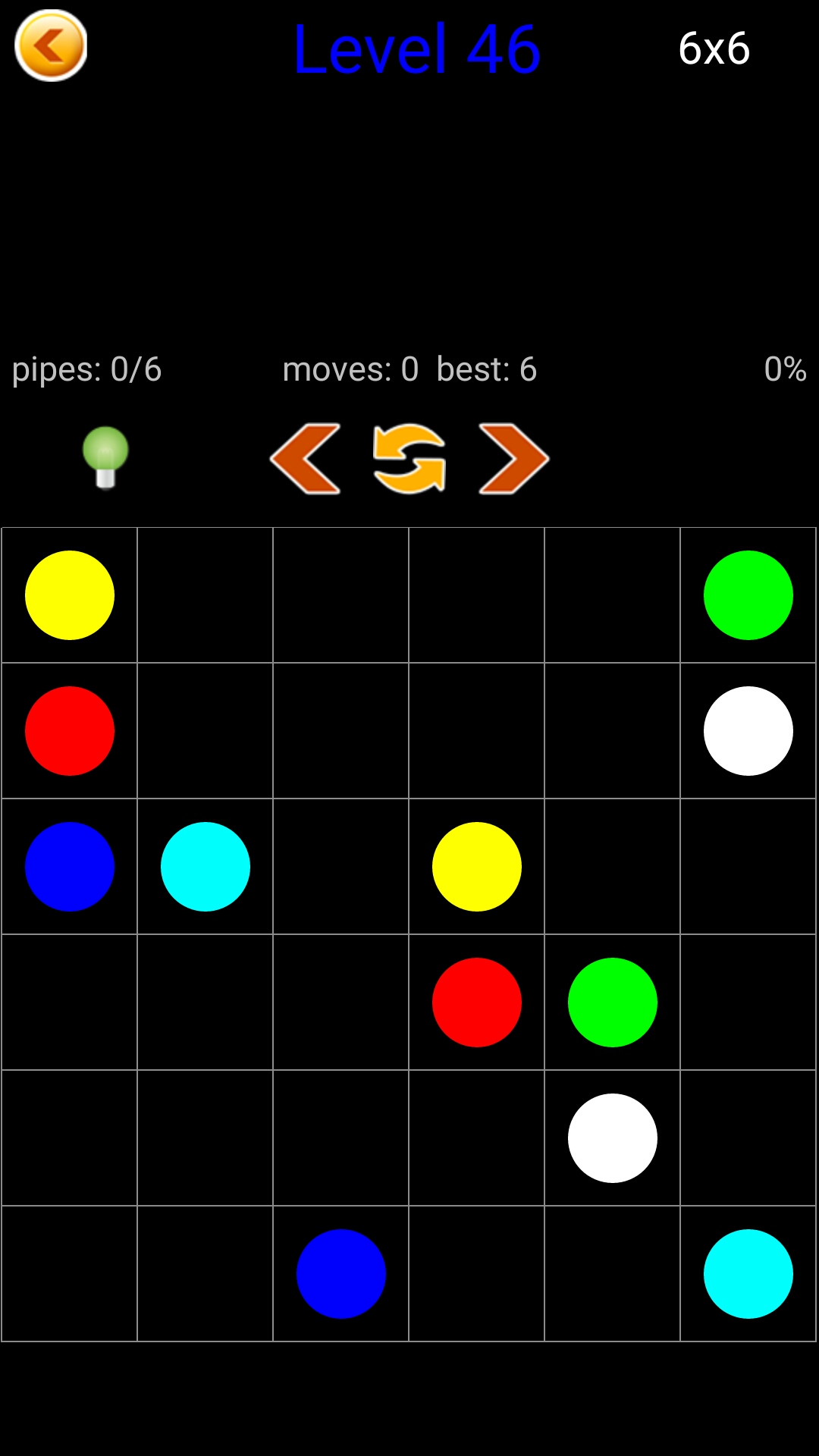Select the cyan dot next to the blue dot
Image resolution: width=819 pixels, height=1456 pixels.
tap(206, 867)
